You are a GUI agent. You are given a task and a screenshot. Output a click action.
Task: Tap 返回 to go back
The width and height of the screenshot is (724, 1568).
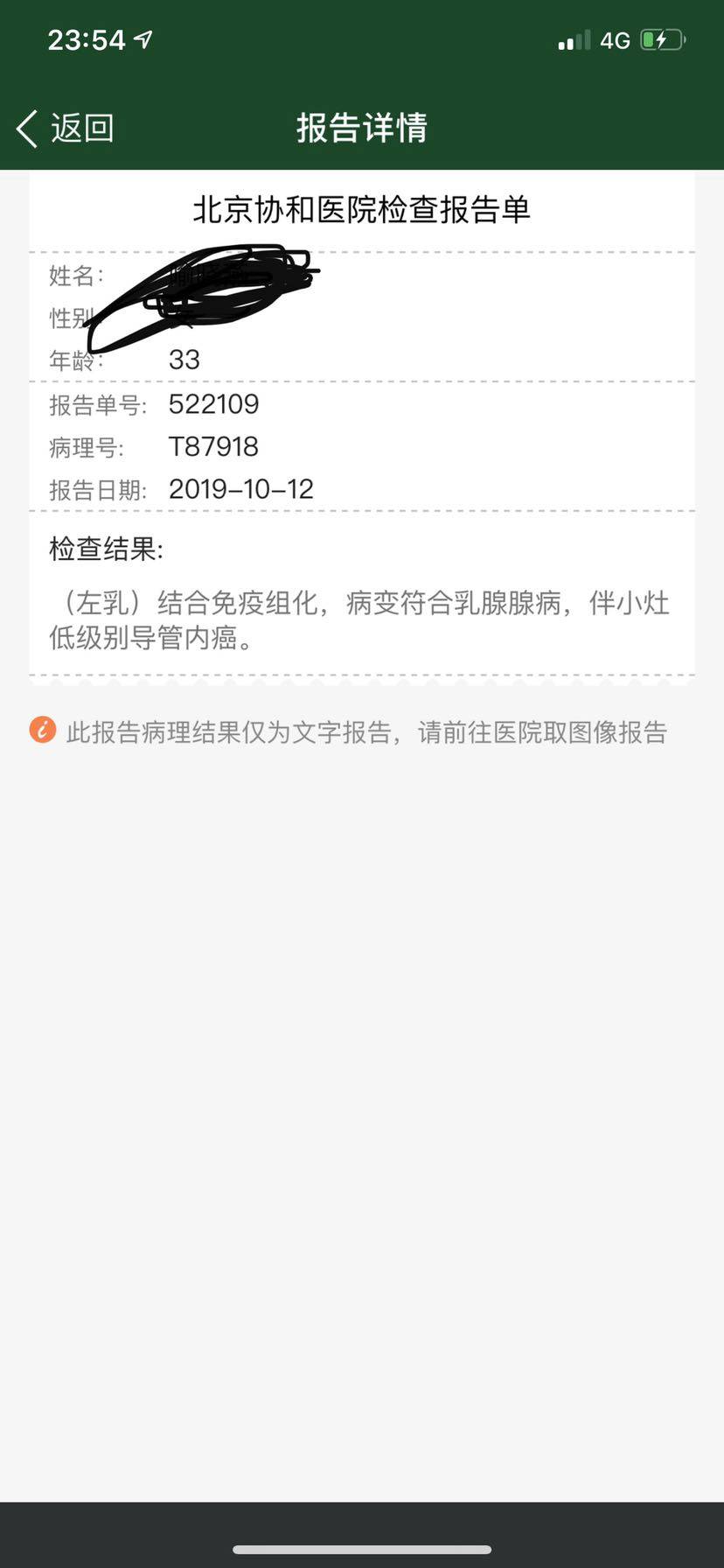click(66, 129)
